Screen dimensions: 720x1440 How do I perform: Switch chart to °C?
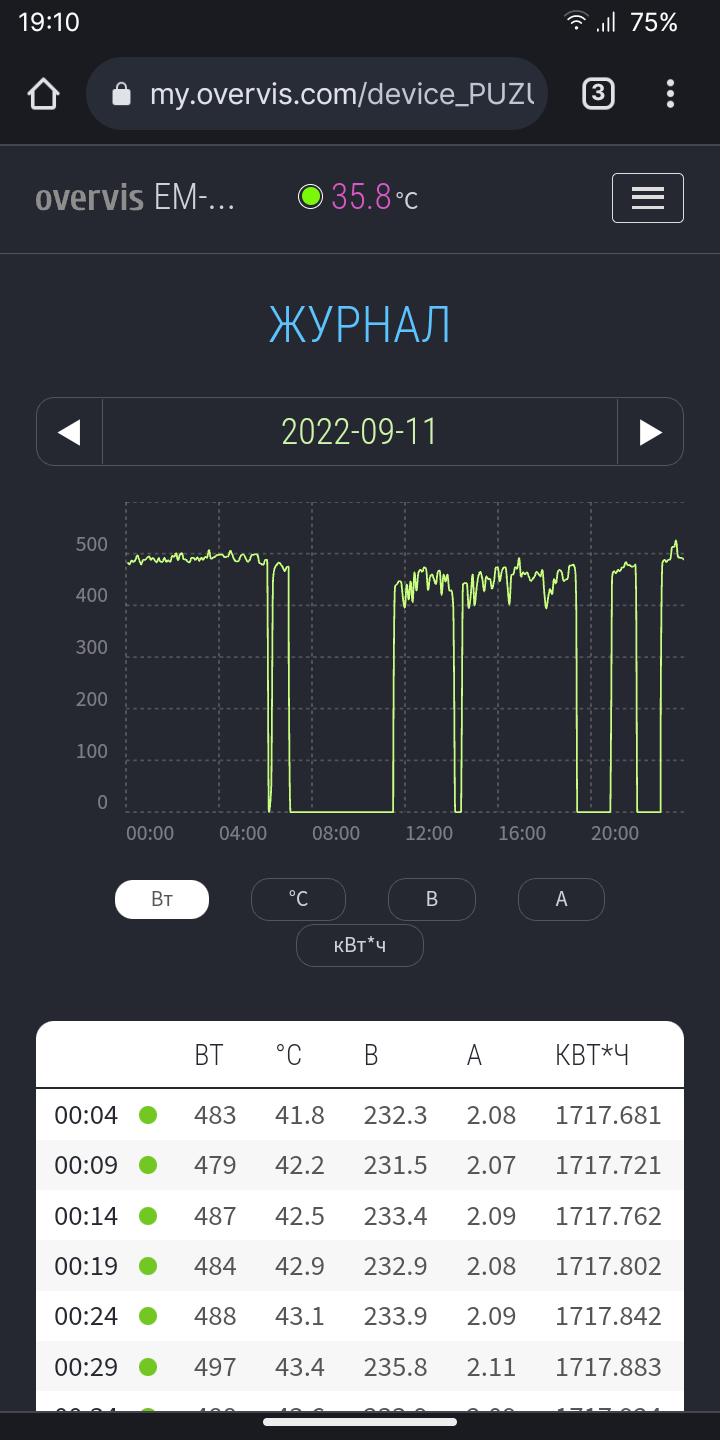(298, 899)
